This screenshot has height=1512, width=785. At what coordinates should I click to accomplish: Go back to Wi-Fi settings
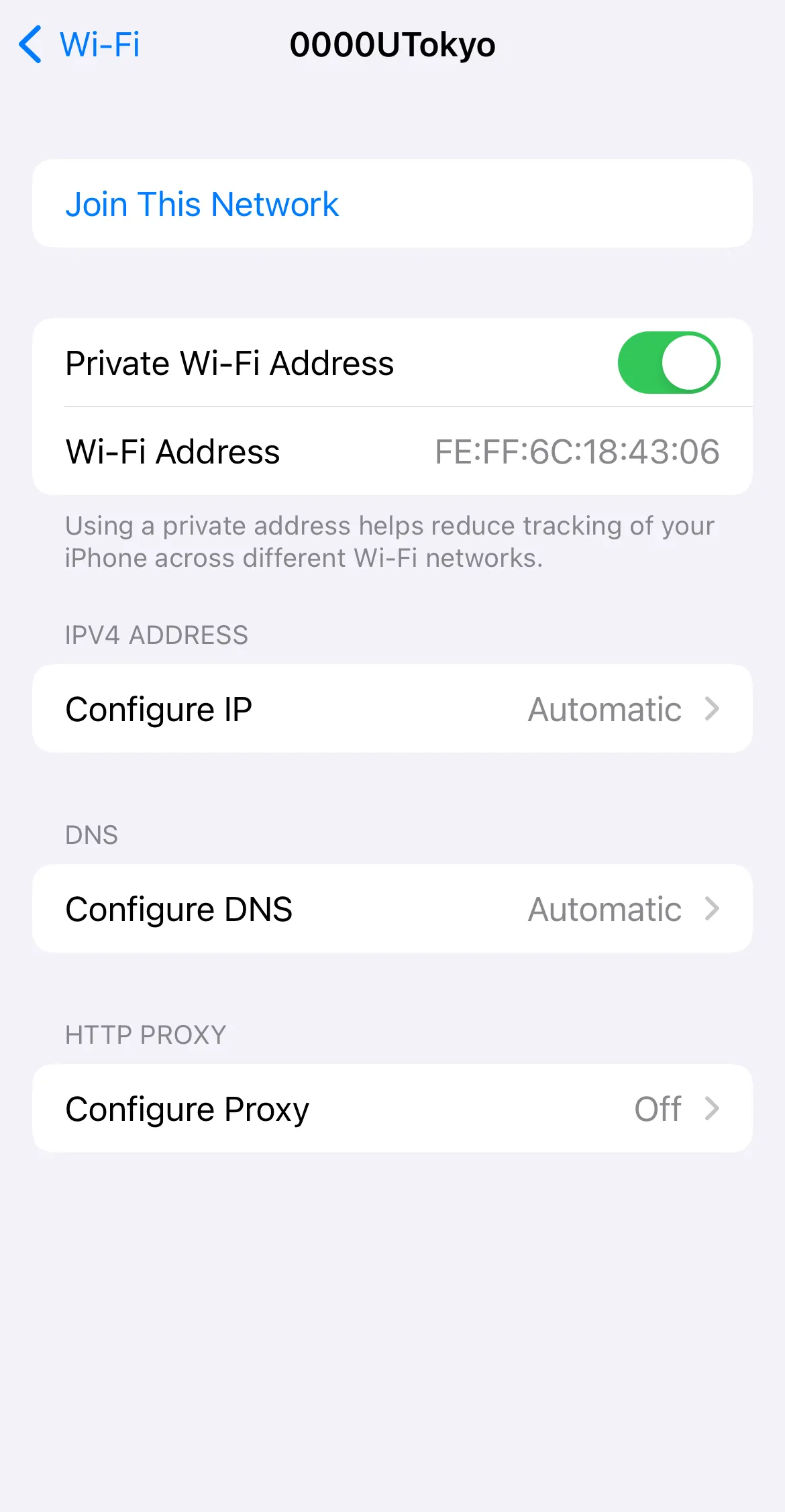click(79, 45)
